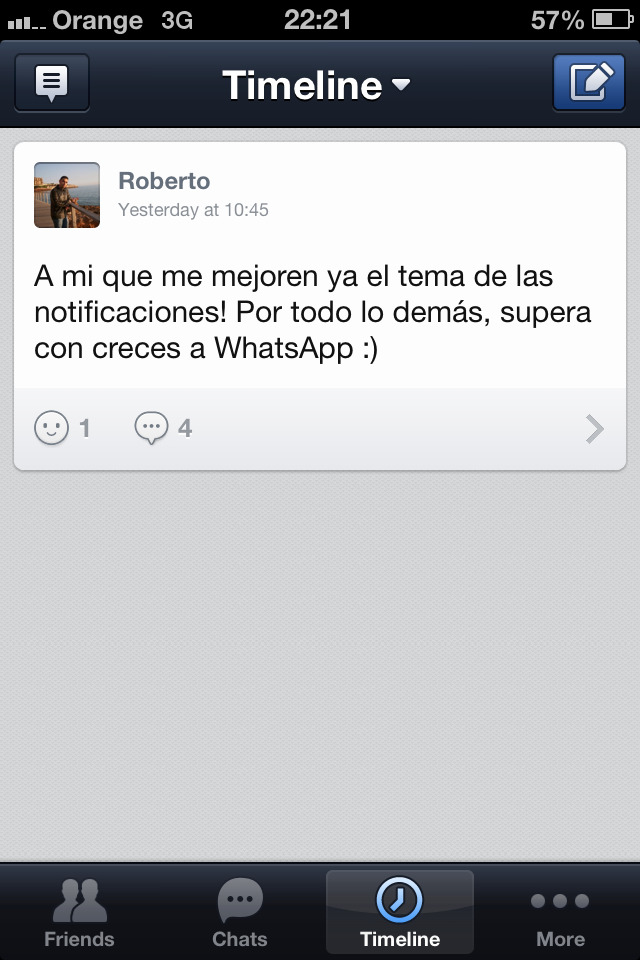Like Roberto's post with the smiley icon
This screenshot has width=640, height=960.
point(51,429)
